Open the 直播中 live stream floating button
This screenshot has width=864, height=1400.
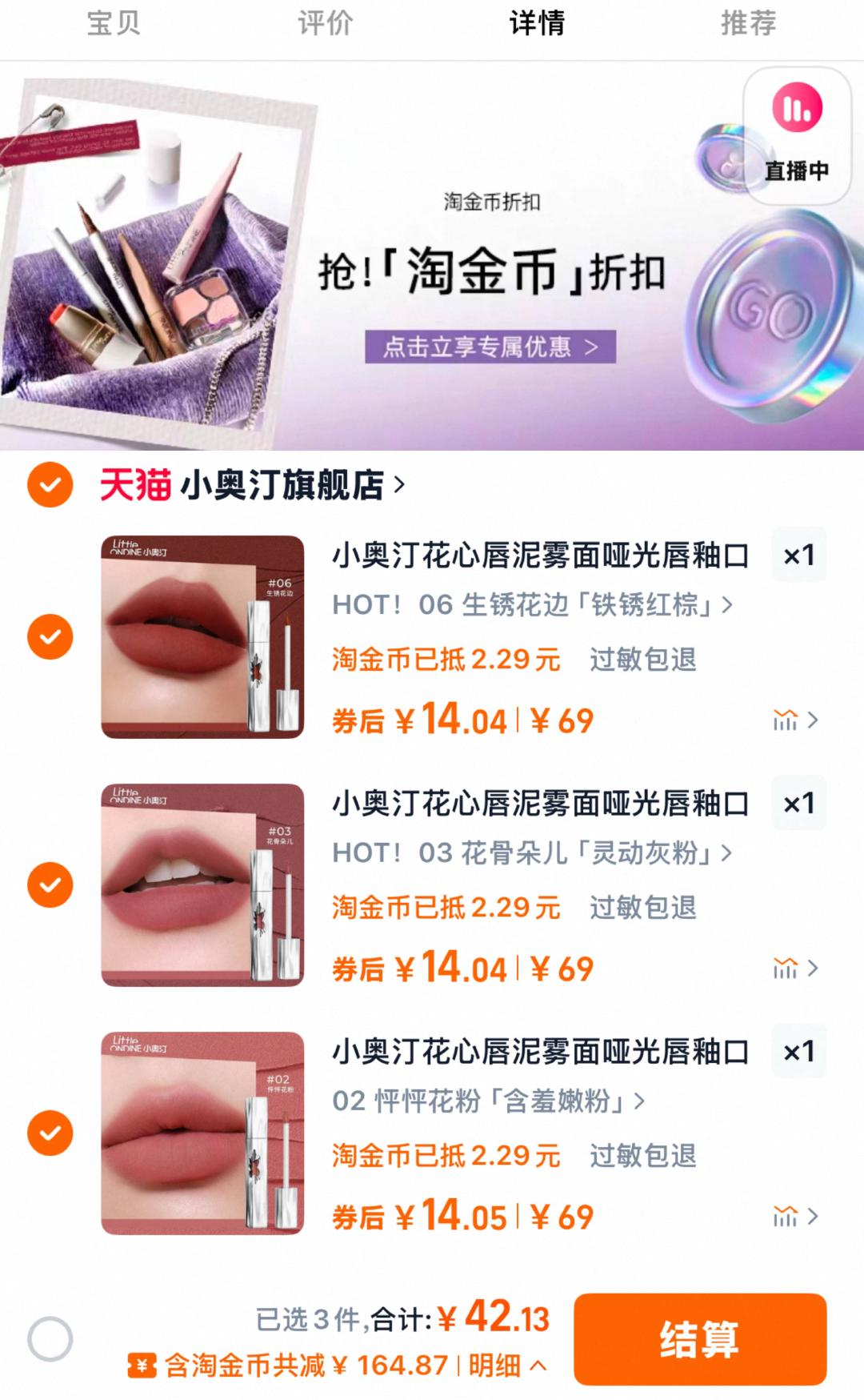(x=797, y=136)
